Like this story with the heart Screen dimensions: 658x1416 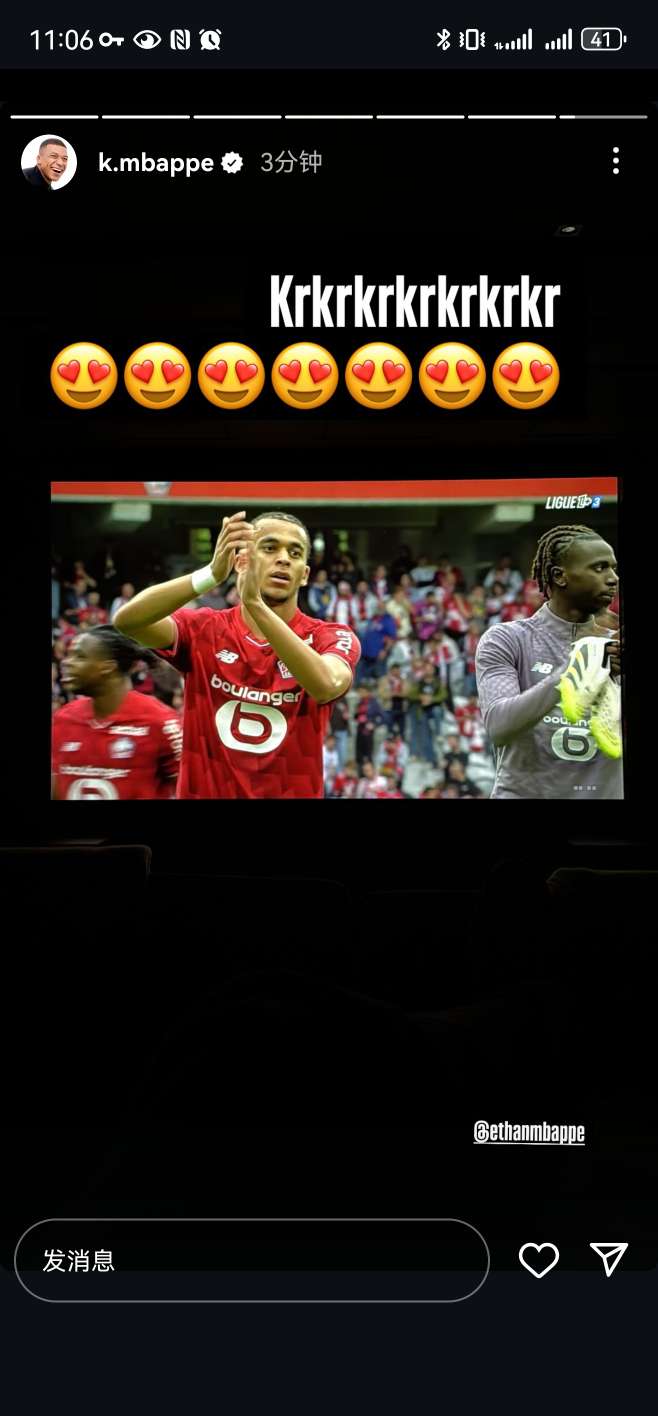(x=538, y=1260)
